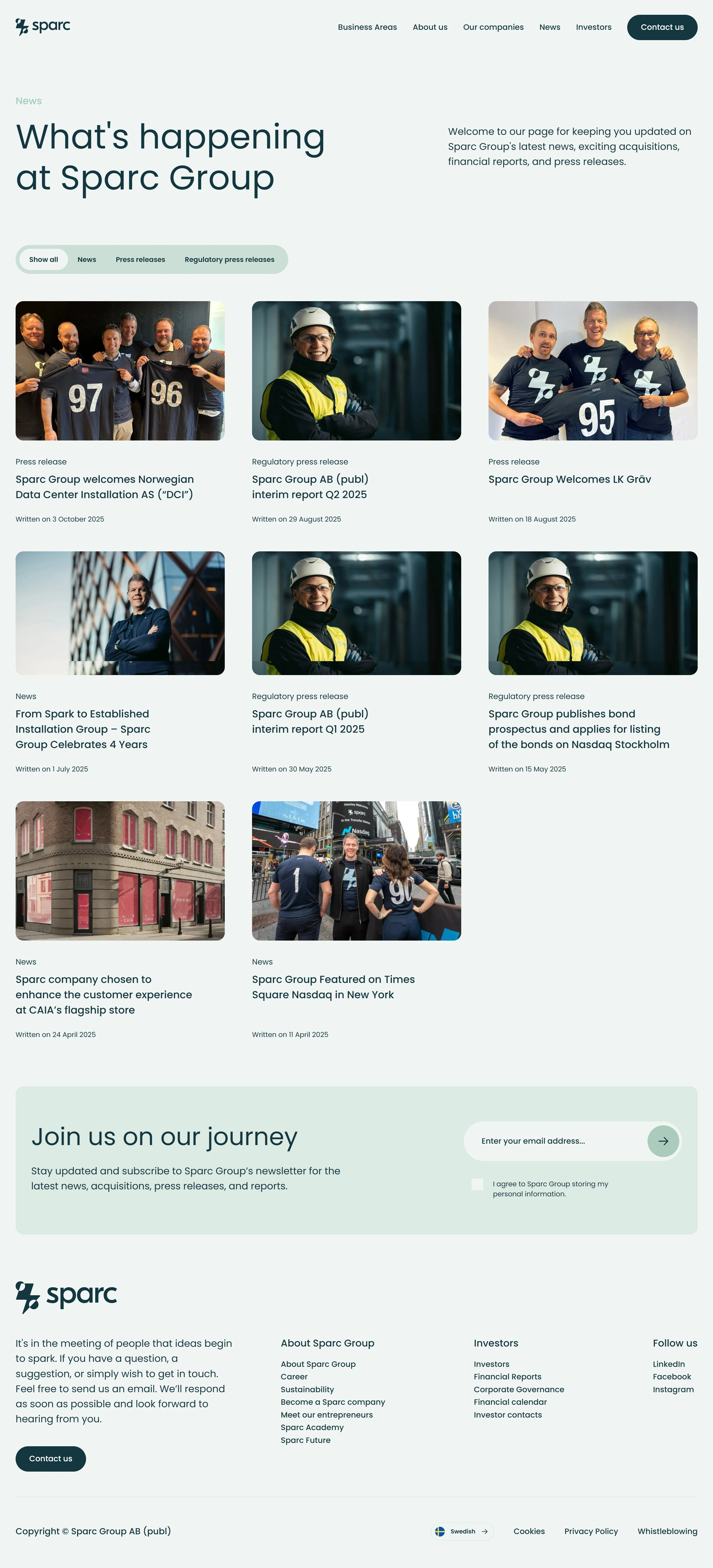Open Sparc Group Celebrates 4 Years article
The height and width of the screenshot is (1568, 713).
pyautogui.click(x=83, y=729)
